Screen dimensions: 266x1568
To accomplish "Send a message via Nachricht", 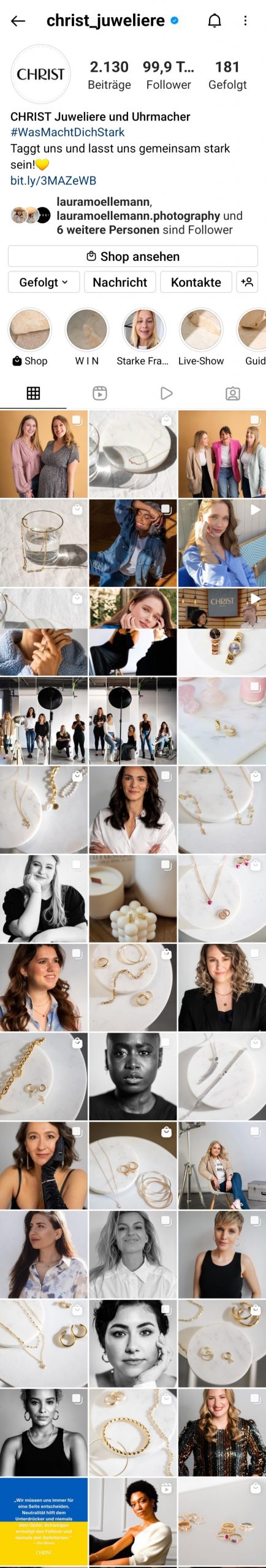I will click(120, 282).
